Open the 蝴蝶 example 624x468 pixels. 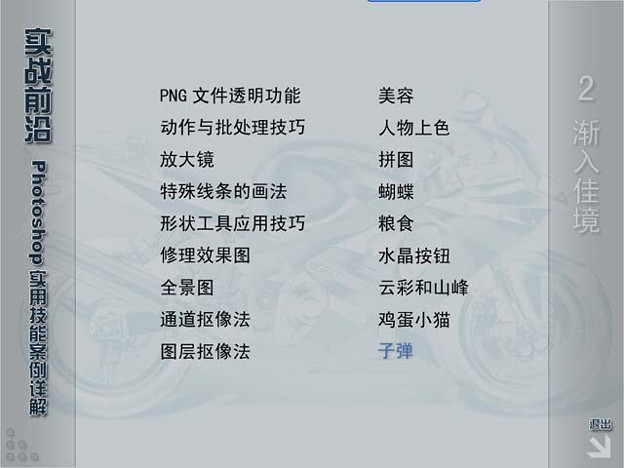click(x=396, y=191)
